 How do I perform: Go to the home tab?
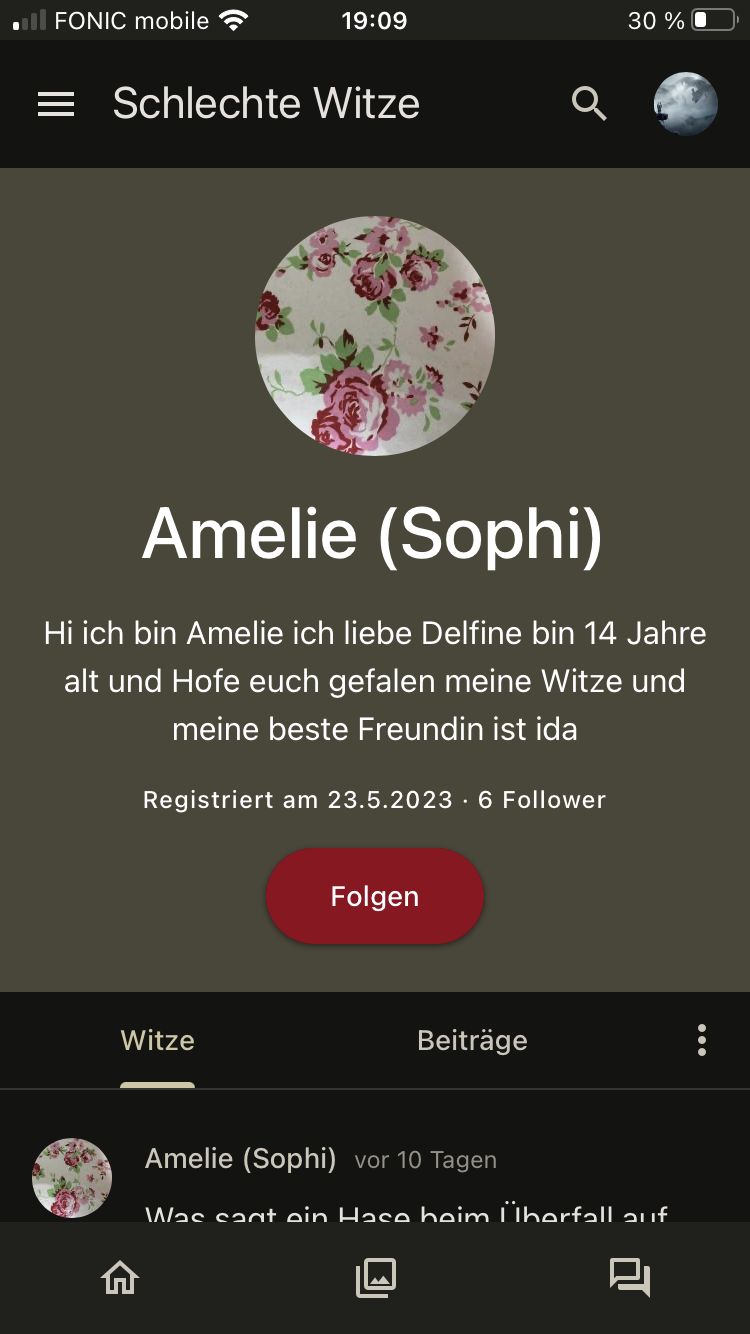120,1277
